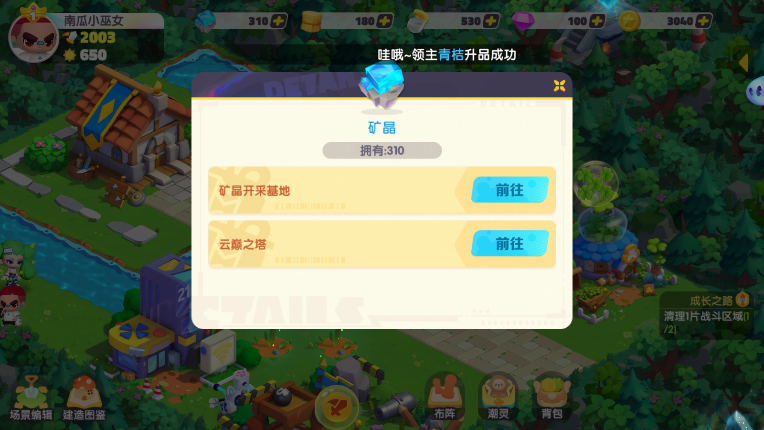Viewport: 764px width, 430px height.
Task: Add more 矿晶 with the plus next to 310
Action: (279, 20)
